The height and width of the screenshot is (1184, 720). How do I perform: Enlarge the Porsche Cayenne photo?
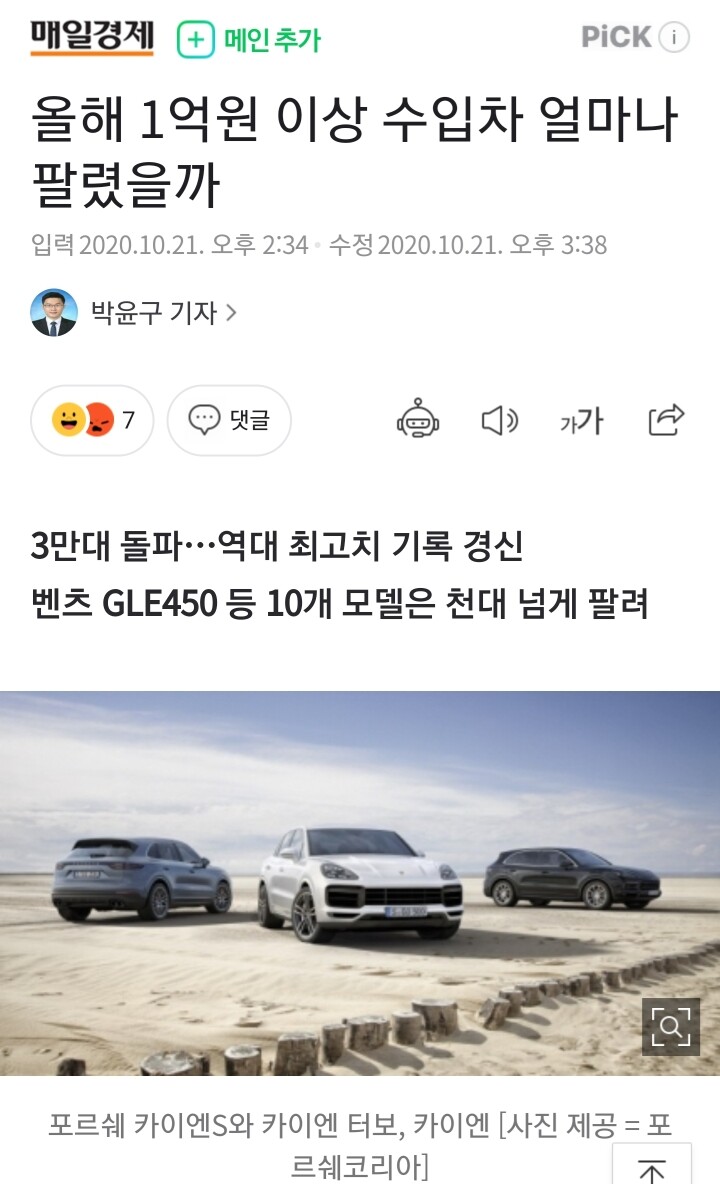tap(670, 1026)
